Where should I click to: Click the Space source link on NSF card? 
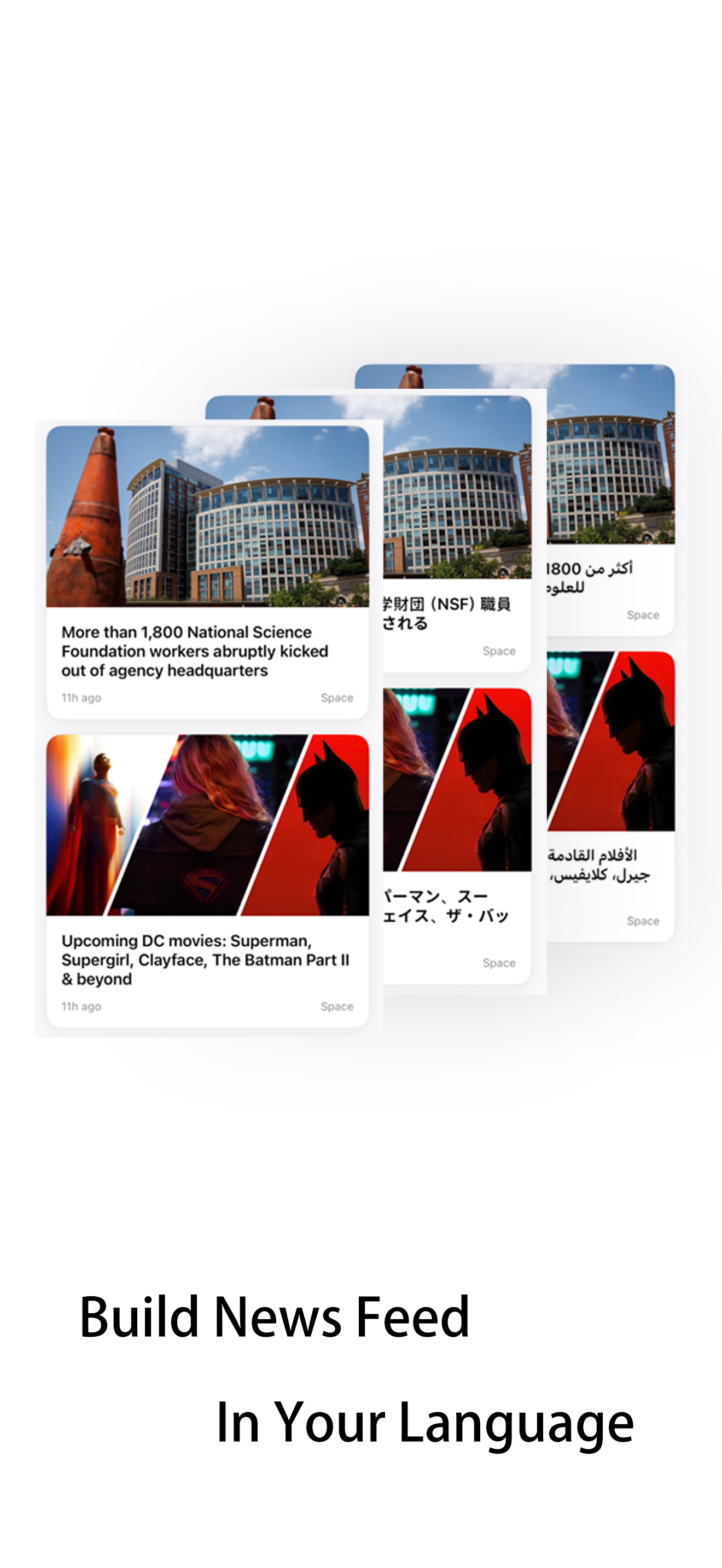(339, 698)
